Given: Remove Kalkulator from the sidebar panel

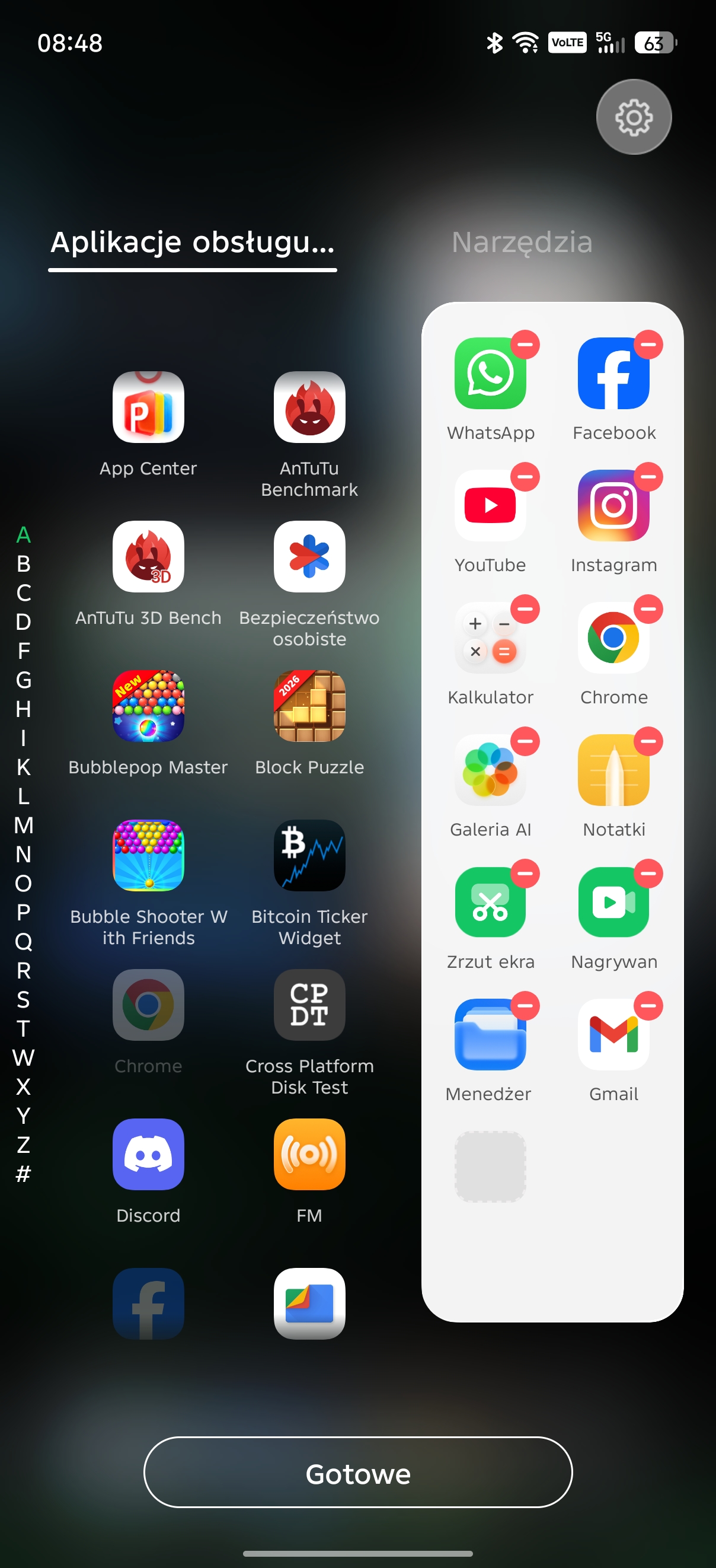Looking at the screenshot, I should 525,608.
